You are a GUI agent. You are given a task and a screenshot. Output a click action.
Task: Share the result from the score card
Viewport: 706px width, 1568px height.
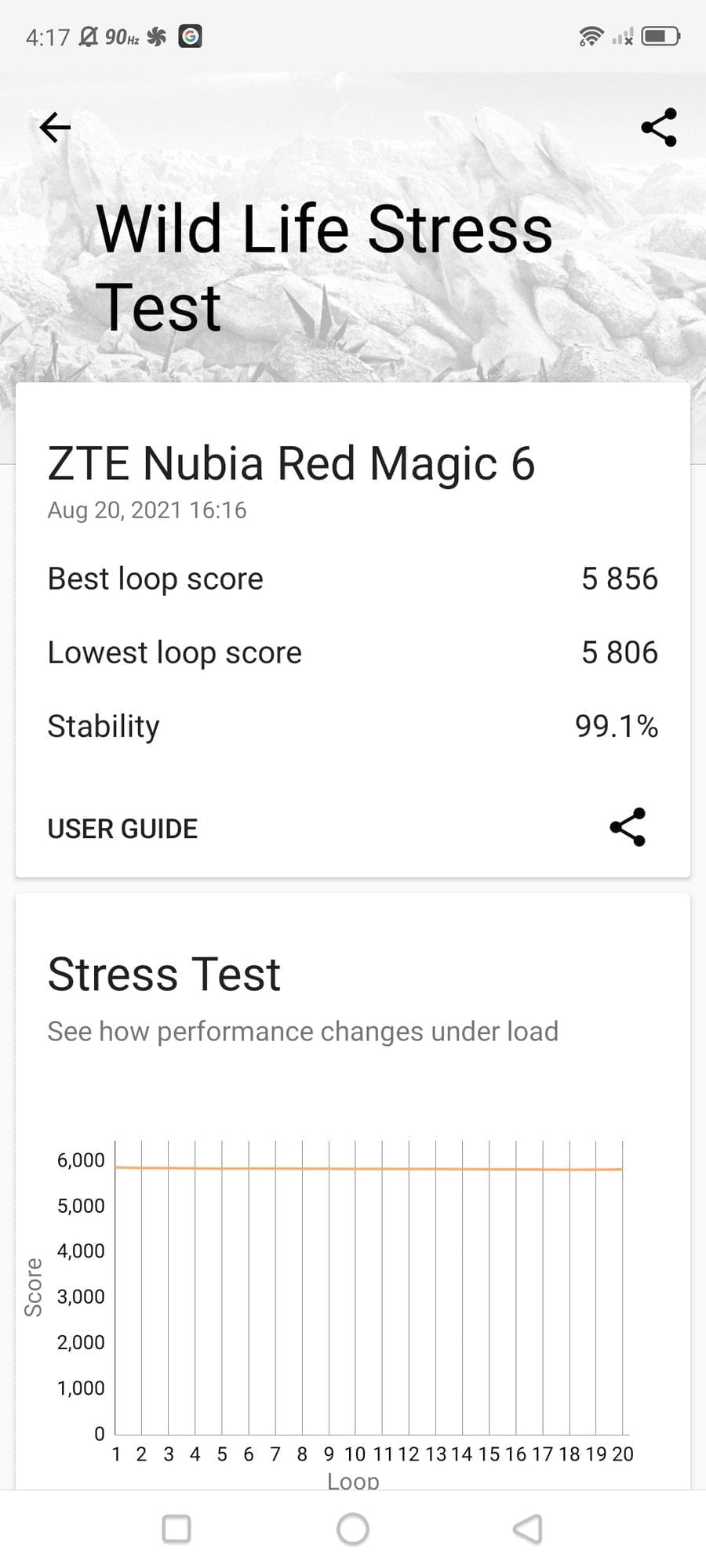coord(628,827)
